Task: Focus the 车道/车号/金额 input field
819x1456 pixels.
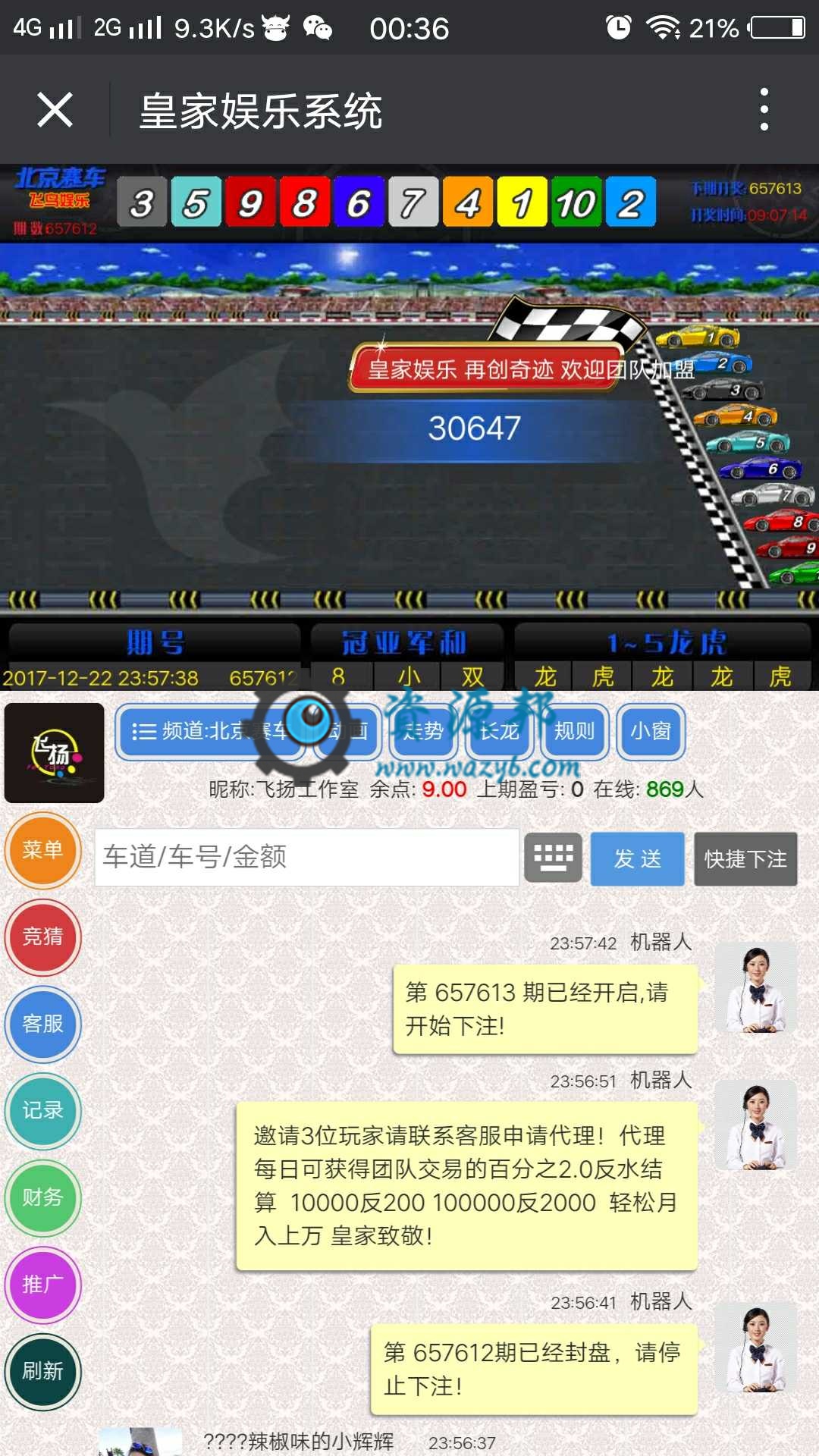Action: [307, 858]
